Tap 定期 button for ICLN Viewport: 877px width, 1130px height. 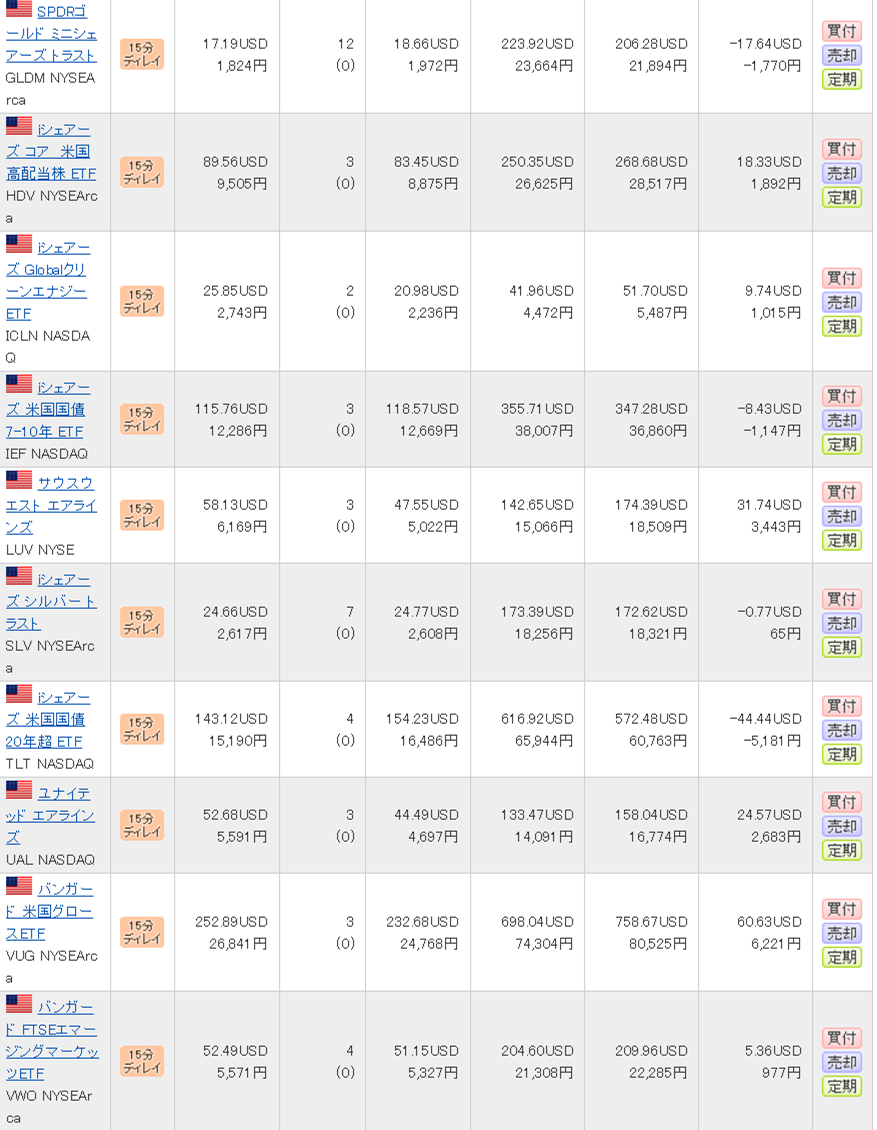point(841,326)
